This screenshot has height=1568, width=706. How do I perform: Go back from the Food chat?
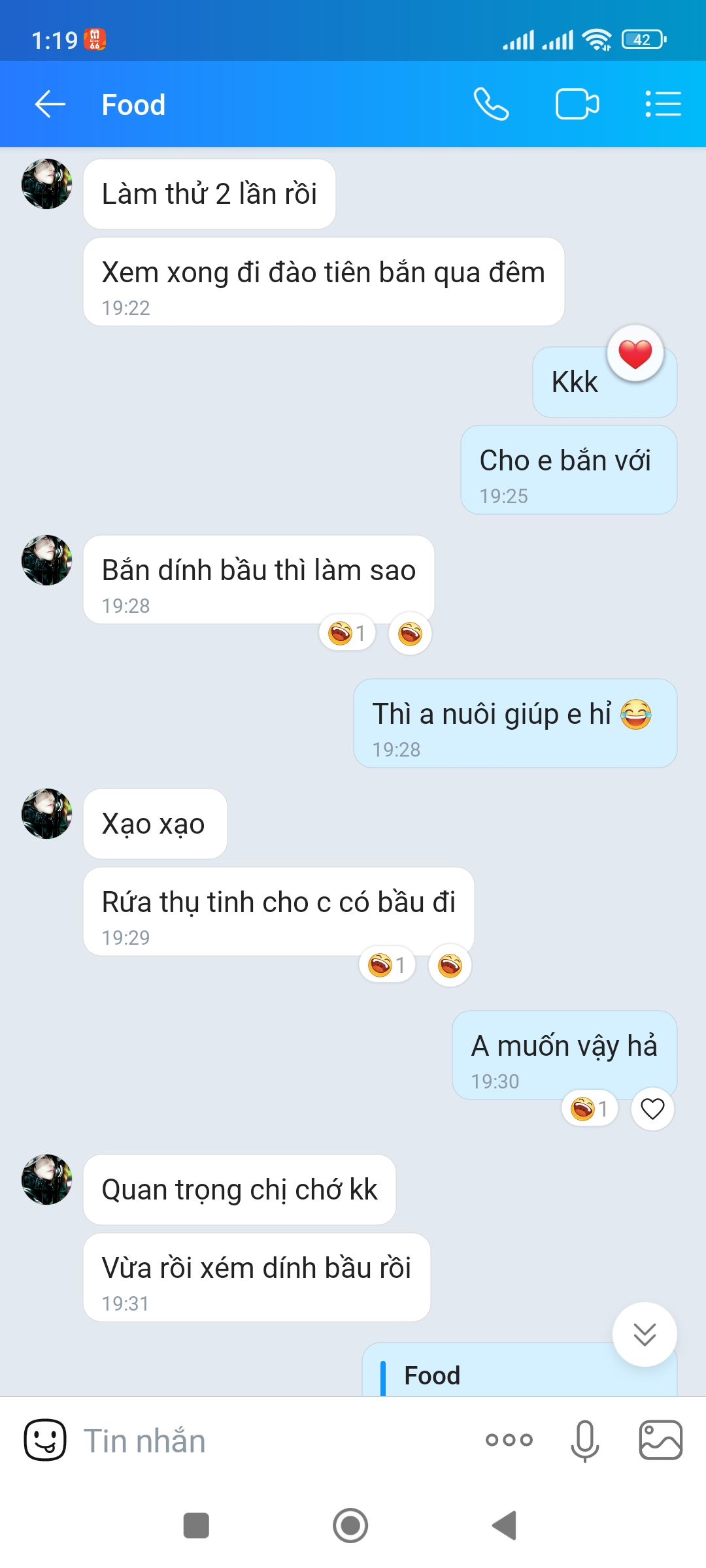coord(50,105)
